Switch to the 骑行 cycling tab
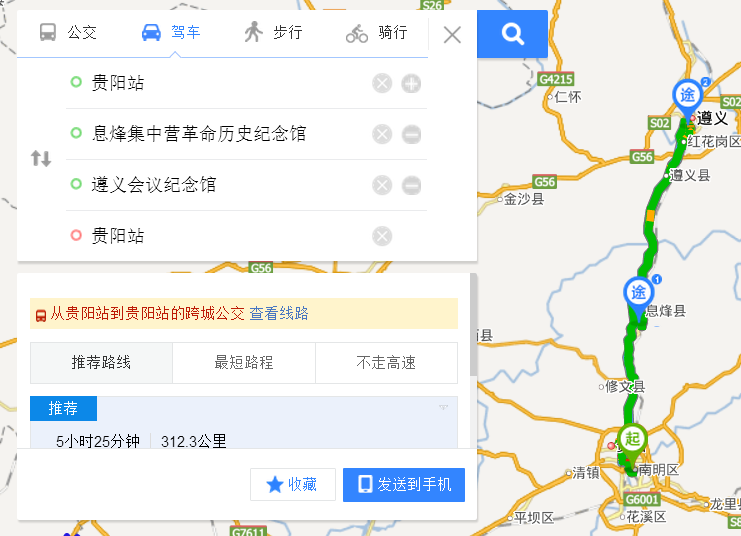The width and height of the screenshot is (741, 536). [377, 33]
